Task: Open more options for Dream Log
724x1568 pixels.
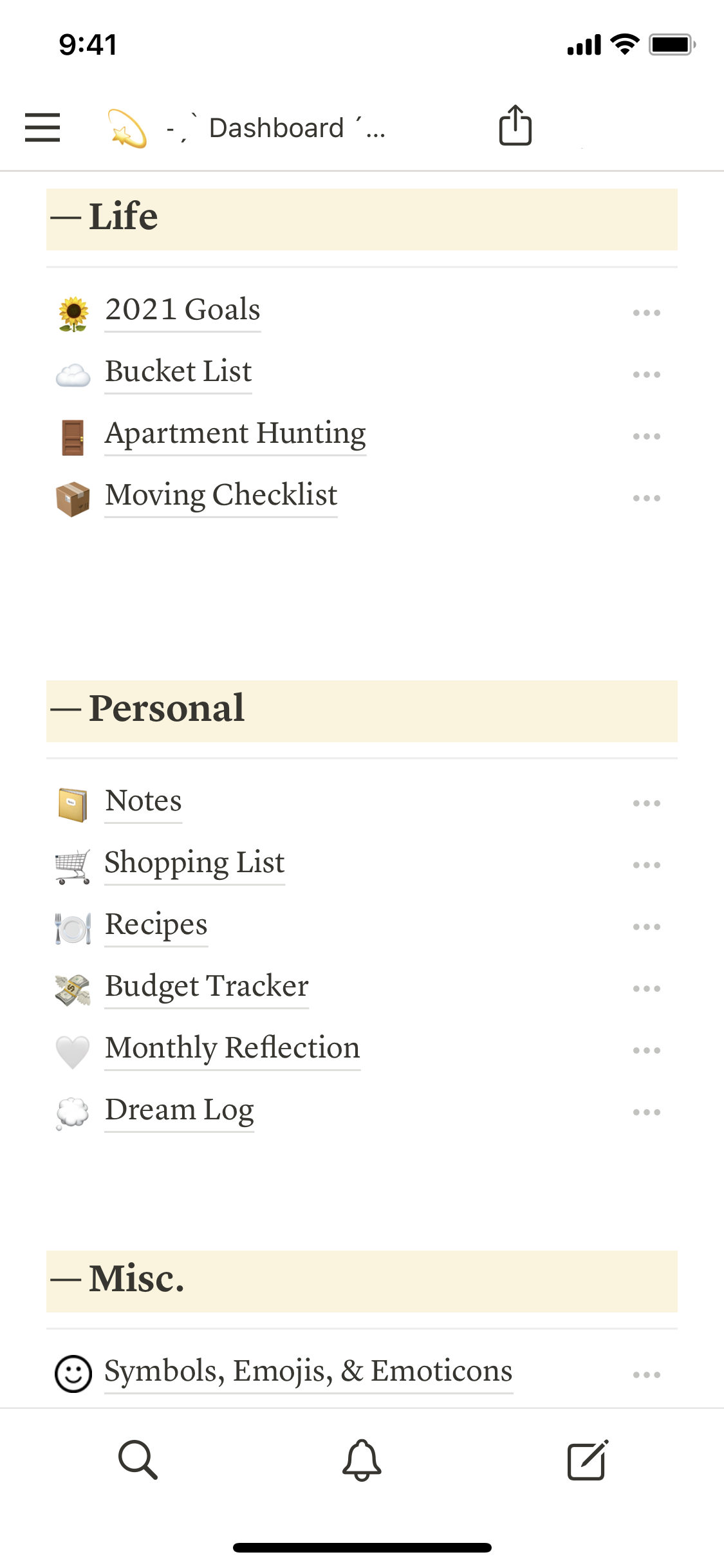Action: coord(646,1112)
